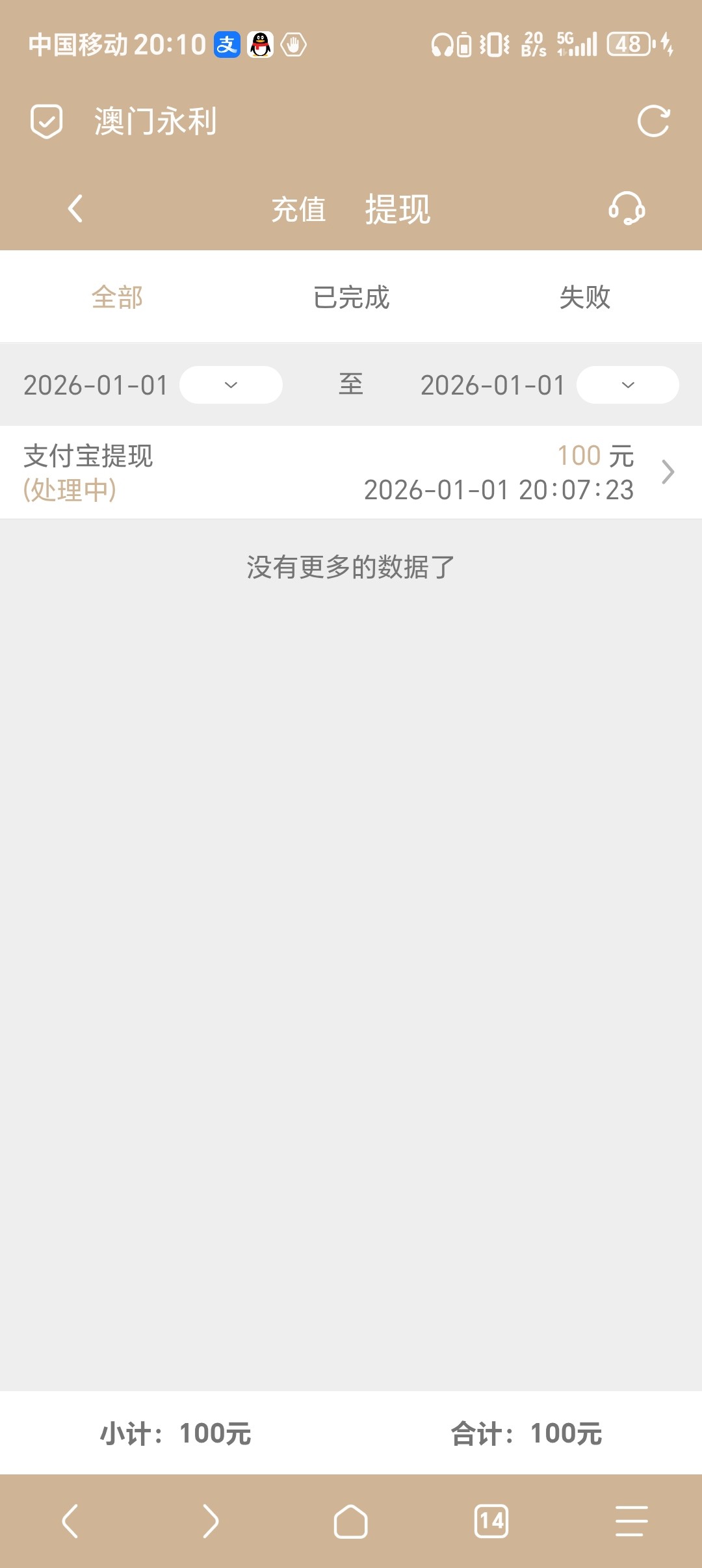The image size is (702, 1568).
Task: Expand the end date 2026-01-01 dropdown
Action: tap(627, 385)
